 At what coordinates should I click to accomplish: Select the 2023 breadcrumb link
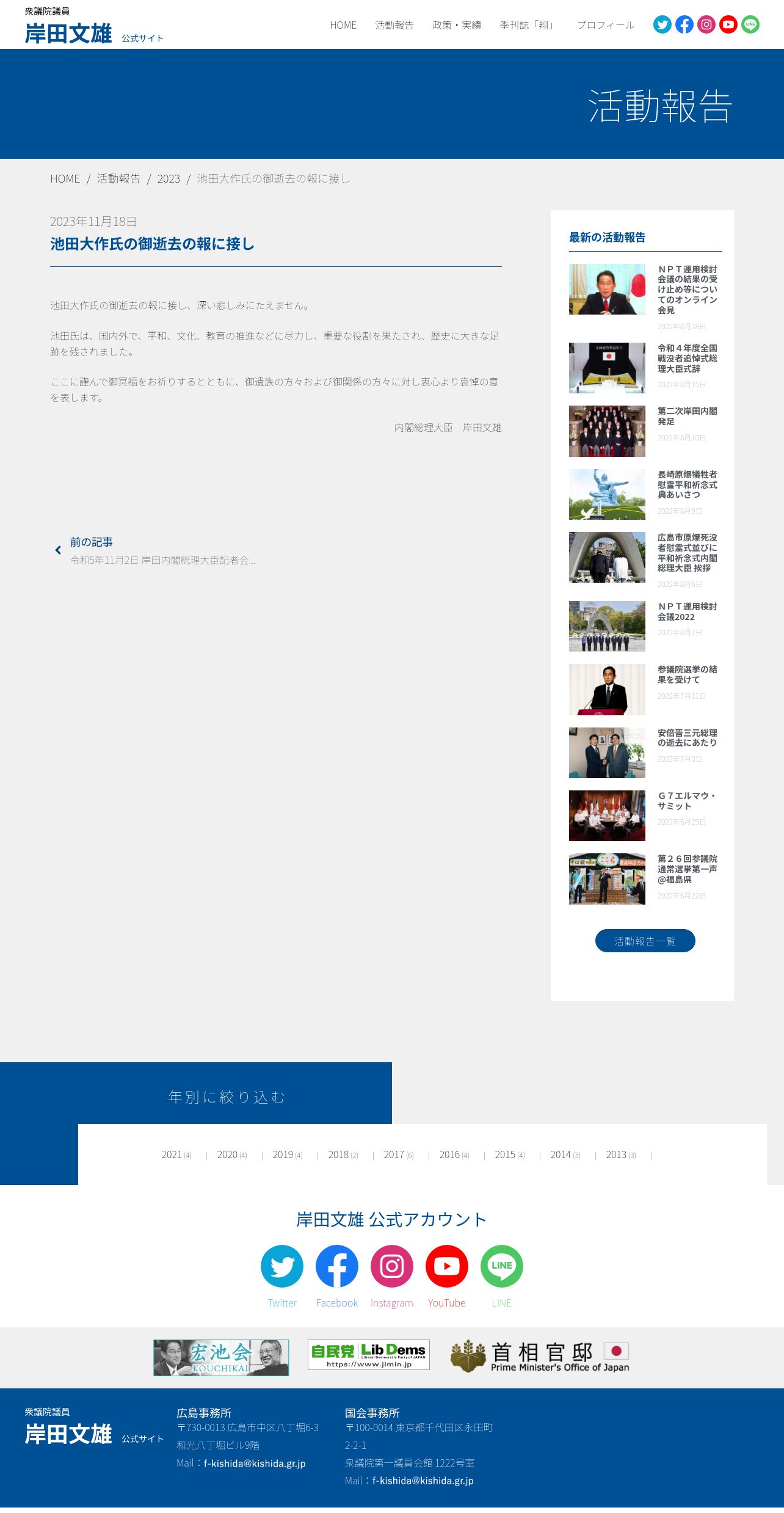tap(169, 178)
